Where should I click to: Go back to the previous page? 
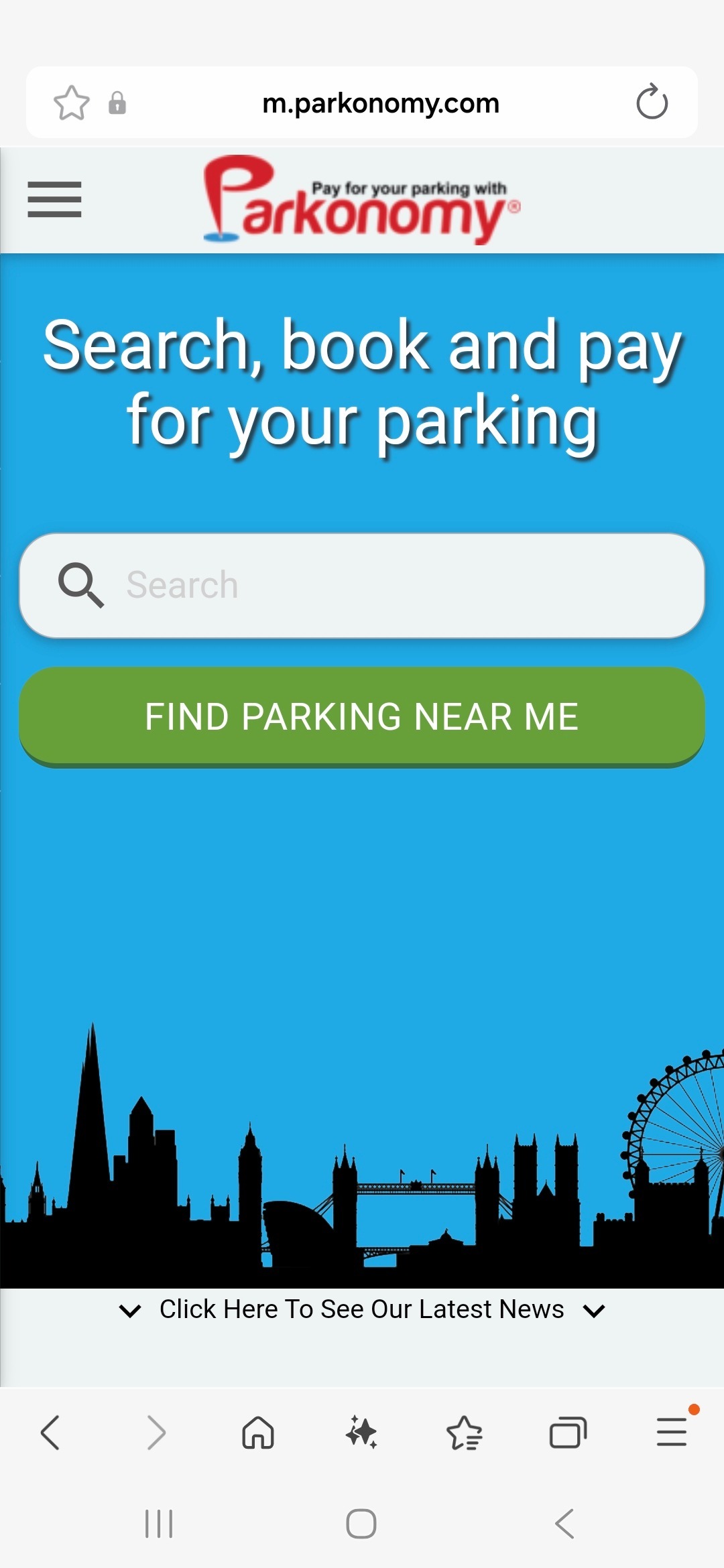click(x=51, y=1433)
